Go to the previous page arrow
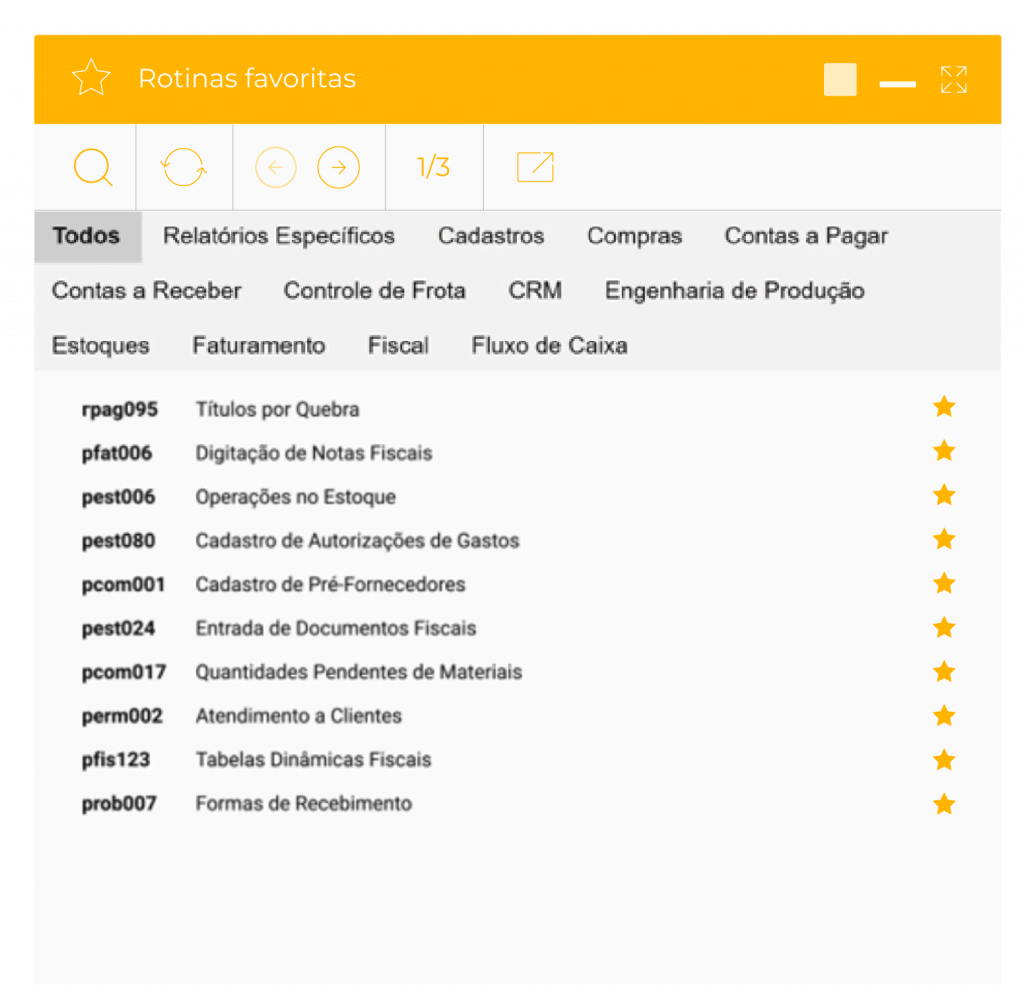This screenshot has height=1007, width=1024. click(276, 167)
